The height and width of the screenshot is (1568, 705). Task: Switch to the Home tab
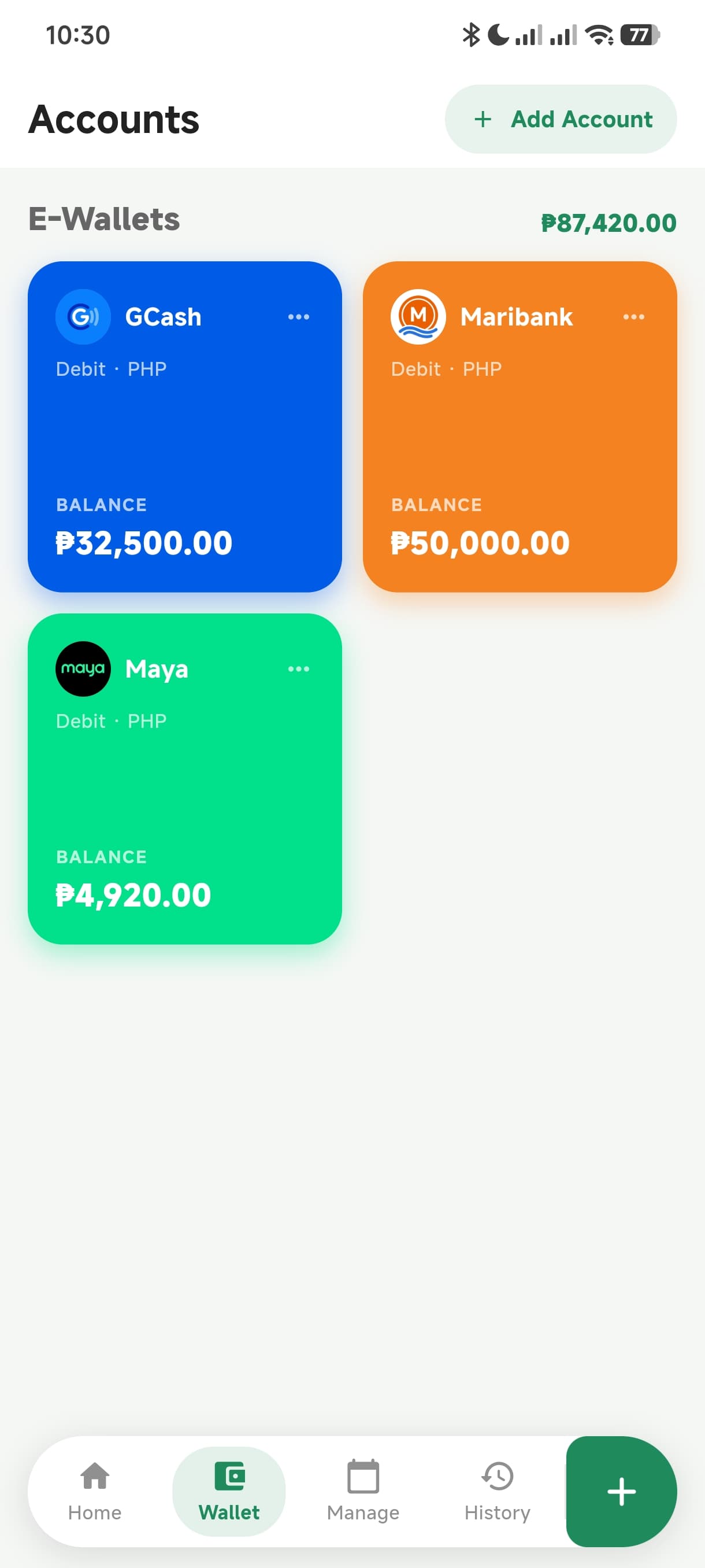click(x=95, y=1491)
